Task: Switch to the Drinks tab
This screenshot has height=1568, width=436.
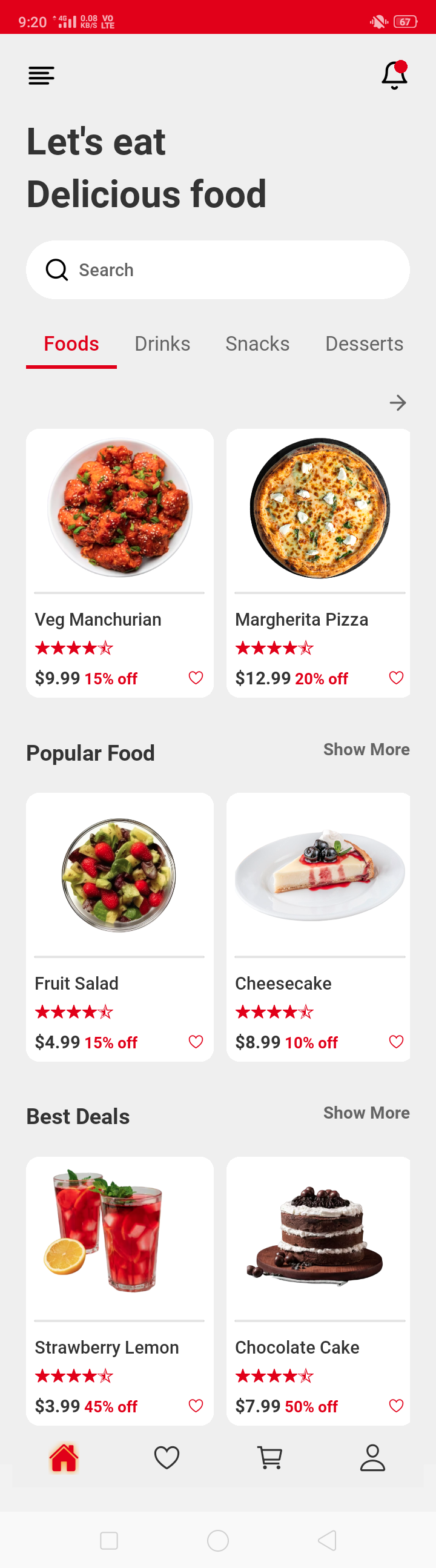Action: click(162, 344)
